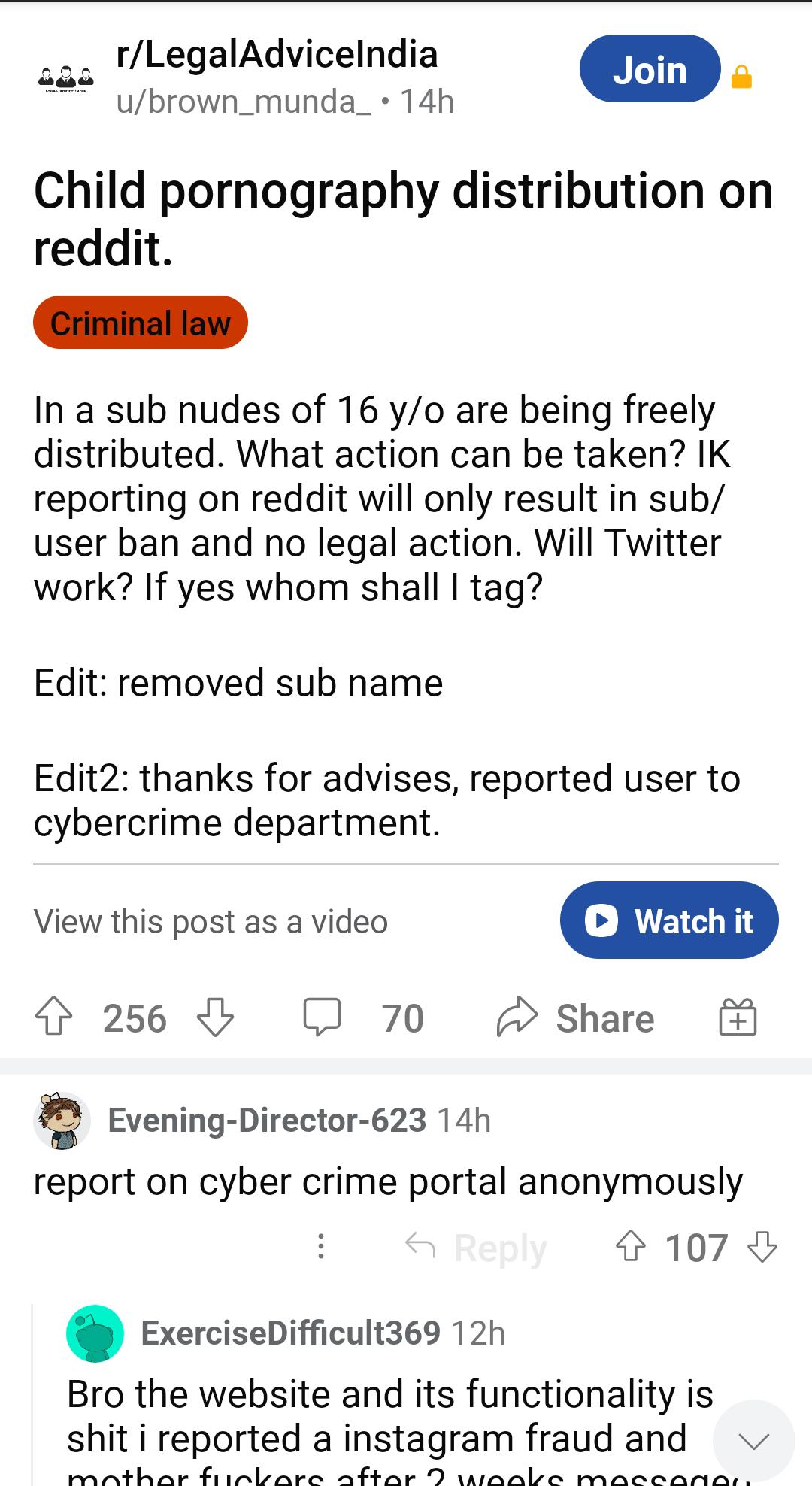
Task: Join the r/LegalAdviceIndia community
Action: coord(650,69)
